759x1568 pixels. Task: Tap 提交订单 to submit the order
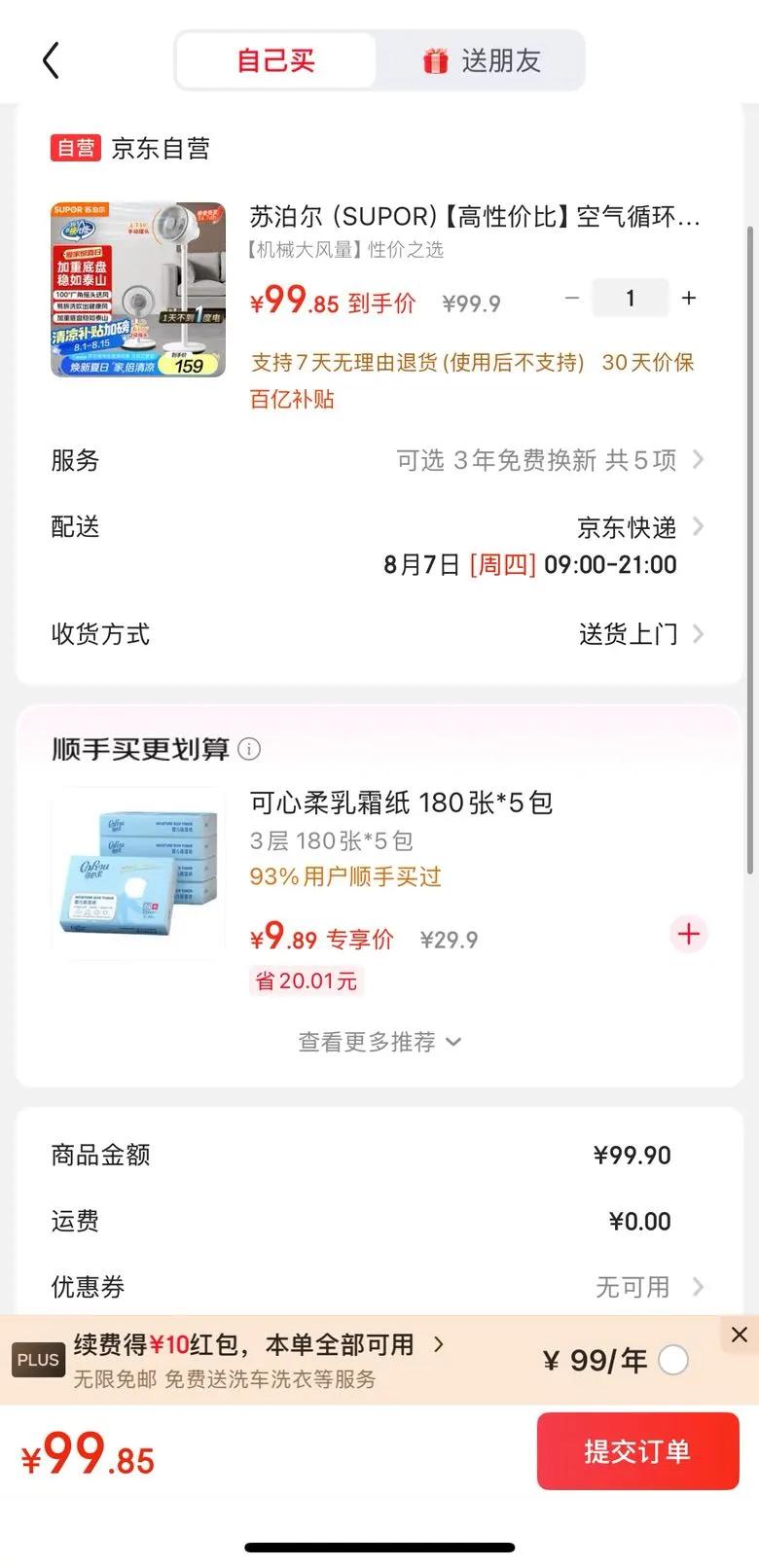click(x=638, y=1451)
